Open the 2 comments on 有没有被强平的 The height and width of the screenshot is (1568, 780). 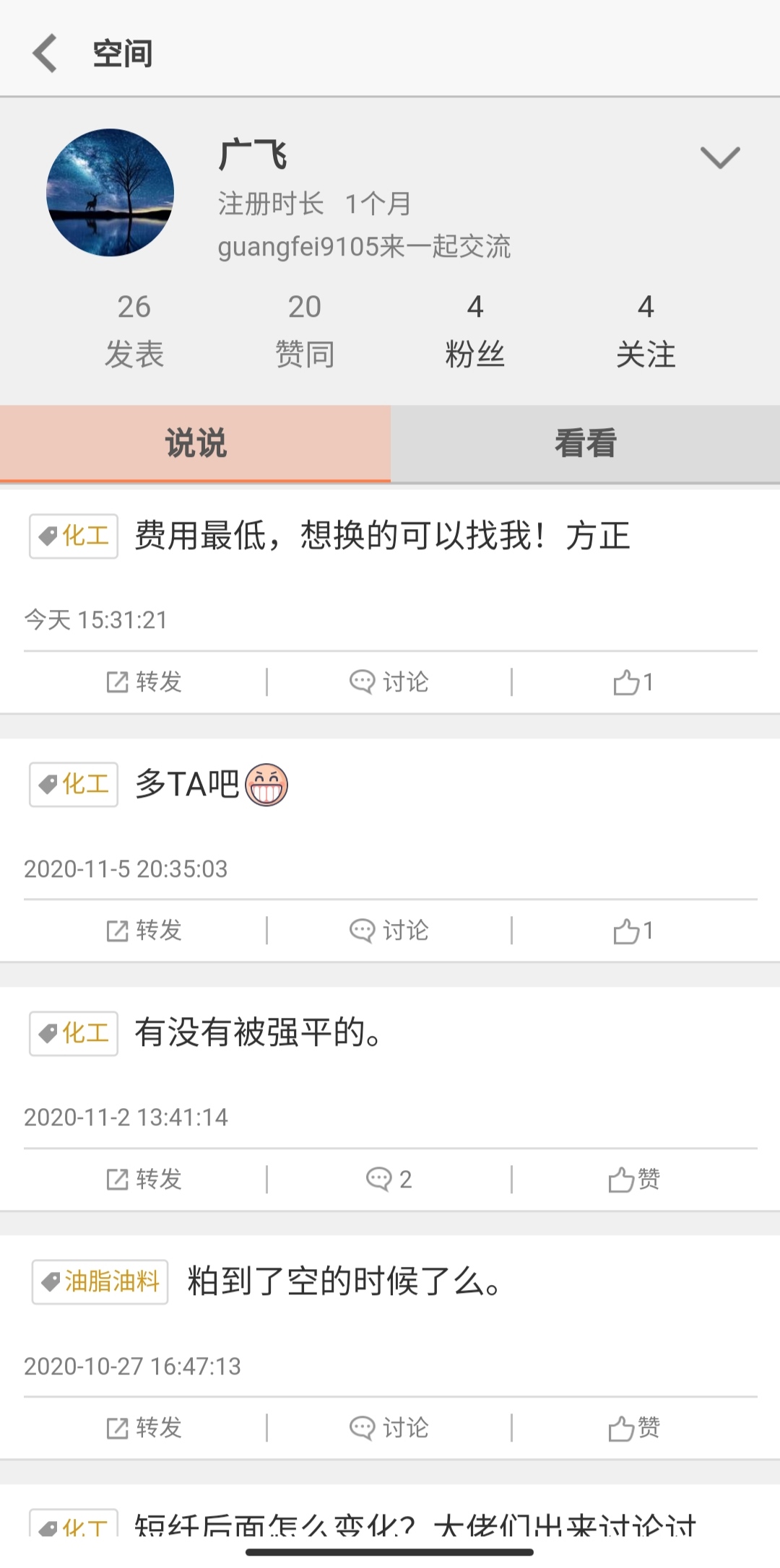click(x=389, y=1179)
